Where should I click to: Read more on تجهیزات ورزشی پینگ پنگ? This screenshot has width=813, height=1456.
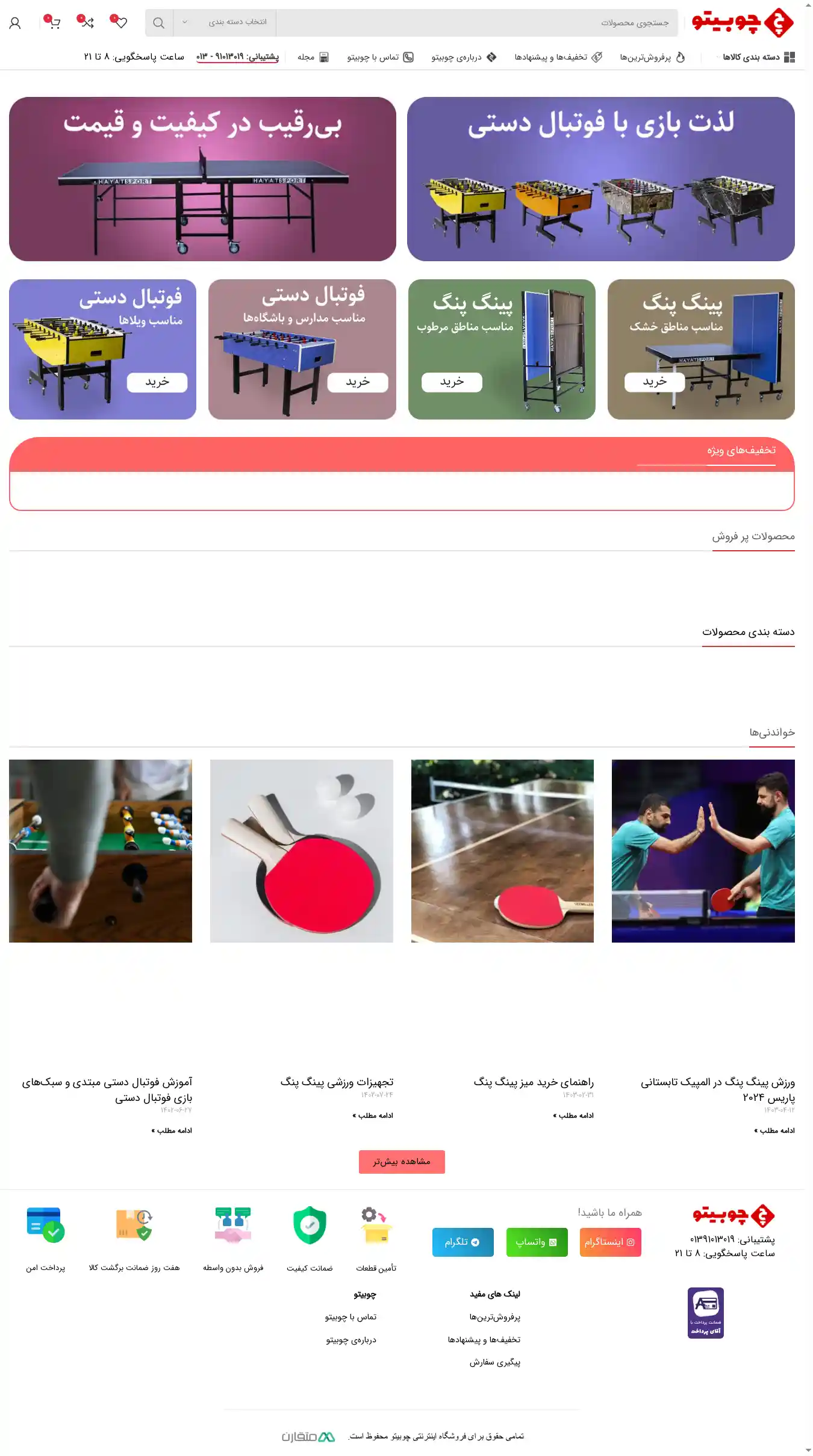(373, 1115)
